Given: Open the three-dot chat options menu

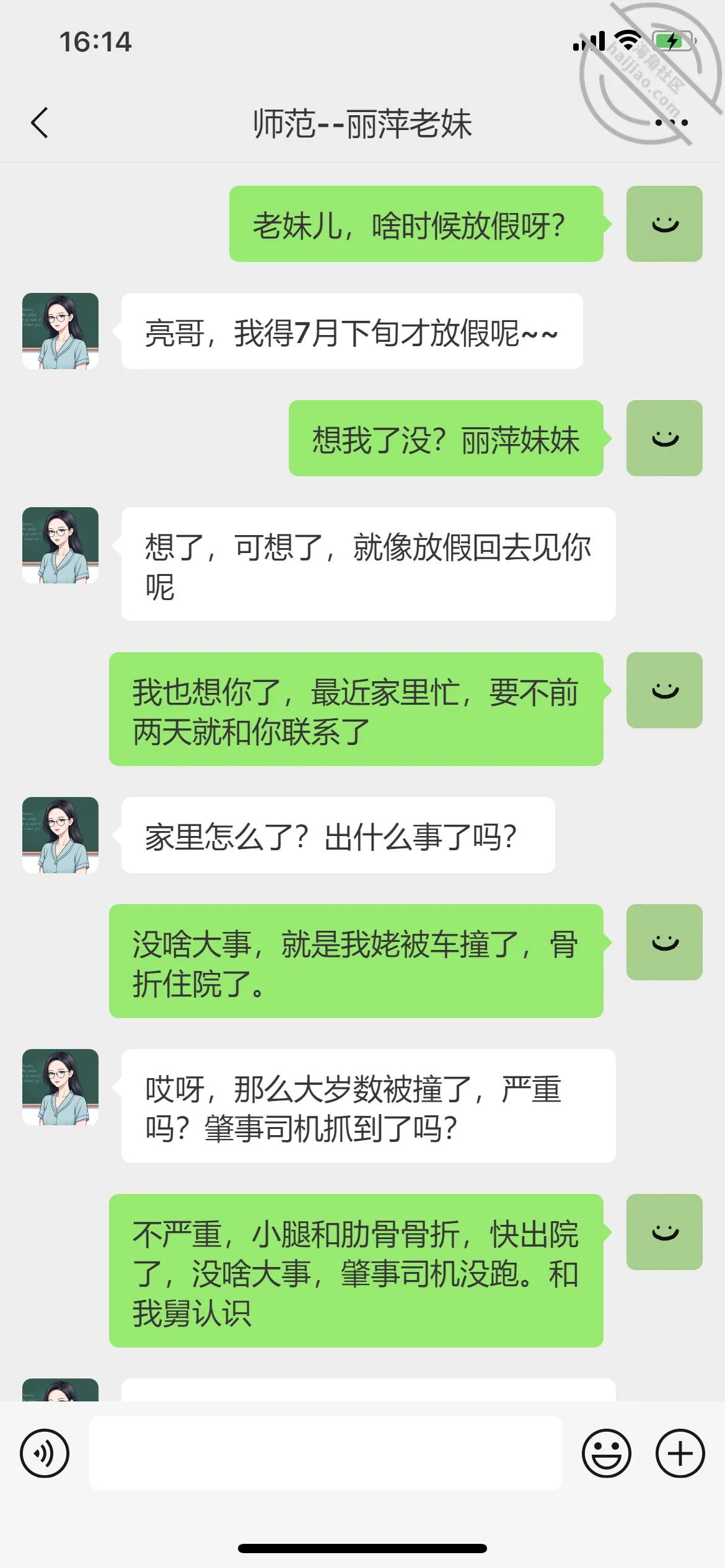Looking at the screenshot, I should (672, 123).
